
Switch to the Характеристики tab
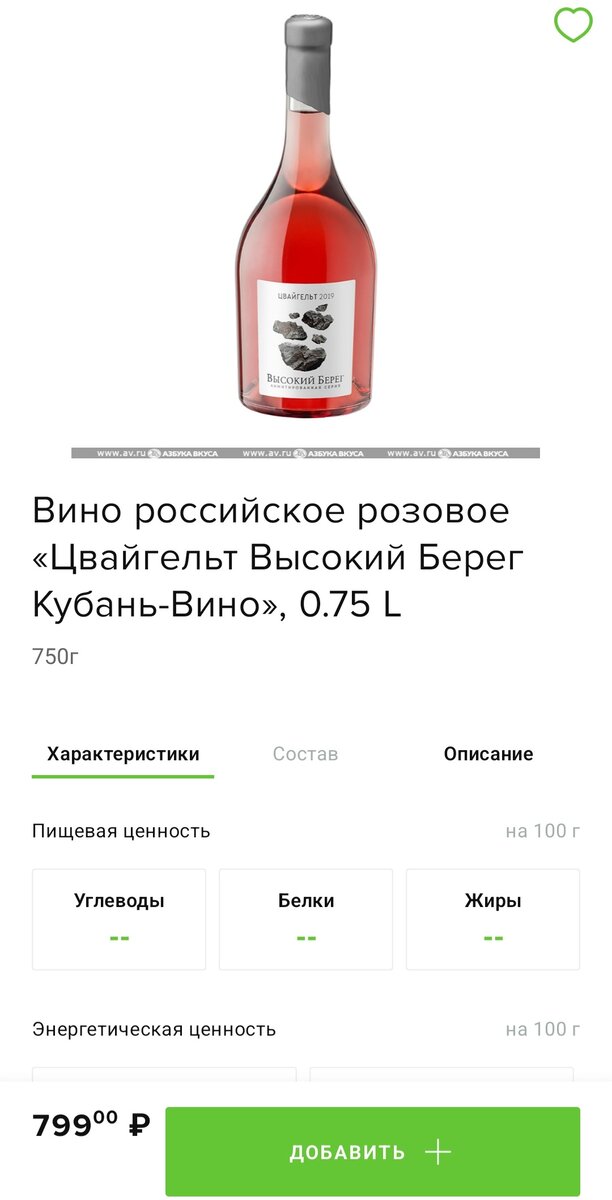tap(123, 754)
